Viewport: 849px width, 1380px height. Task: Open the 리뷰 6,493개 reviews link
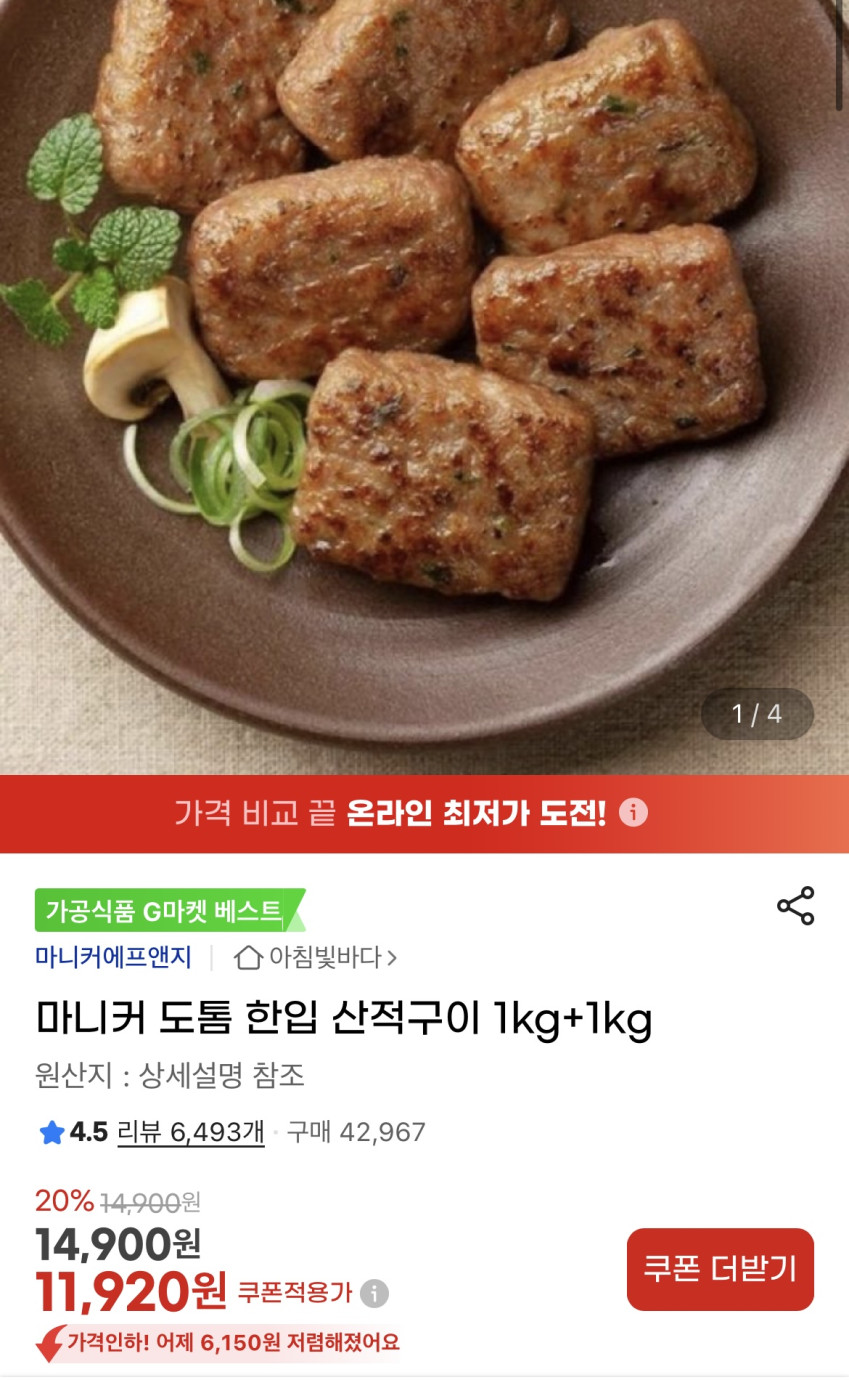point(190,1132)
